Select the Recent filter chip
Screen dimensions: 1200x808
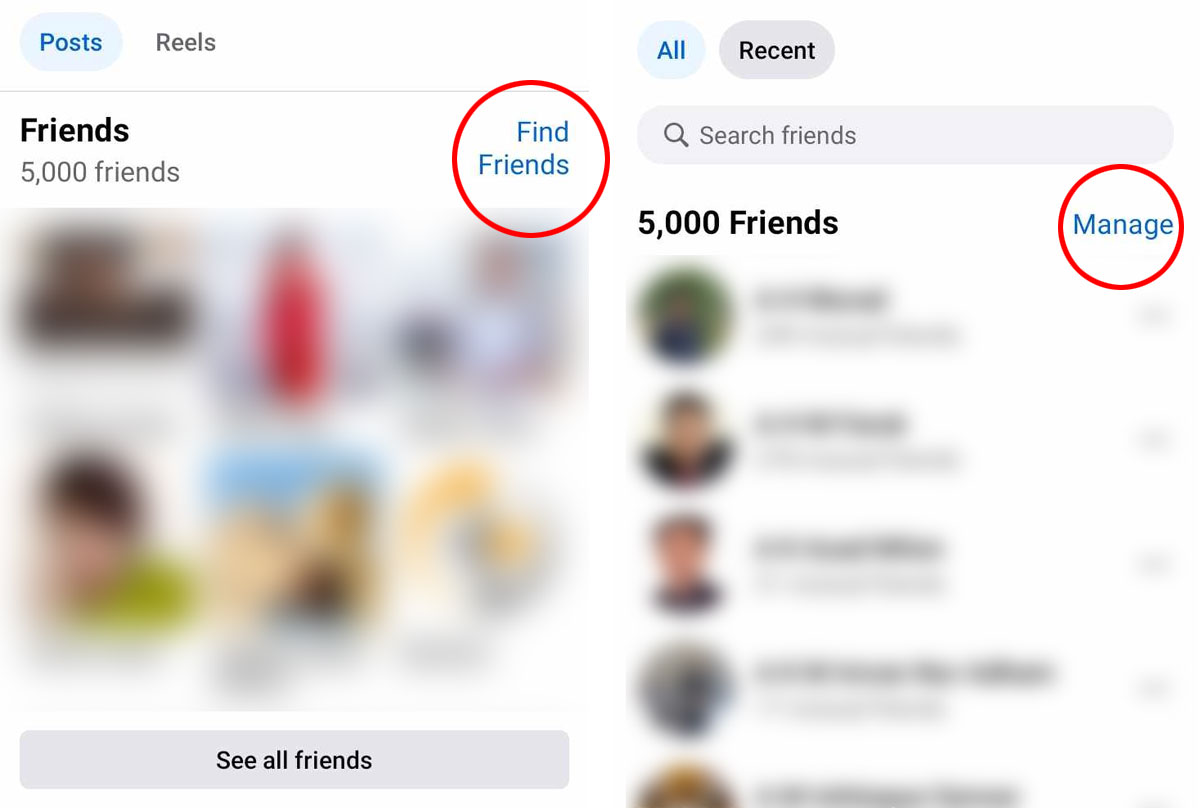tap(776, 50)
